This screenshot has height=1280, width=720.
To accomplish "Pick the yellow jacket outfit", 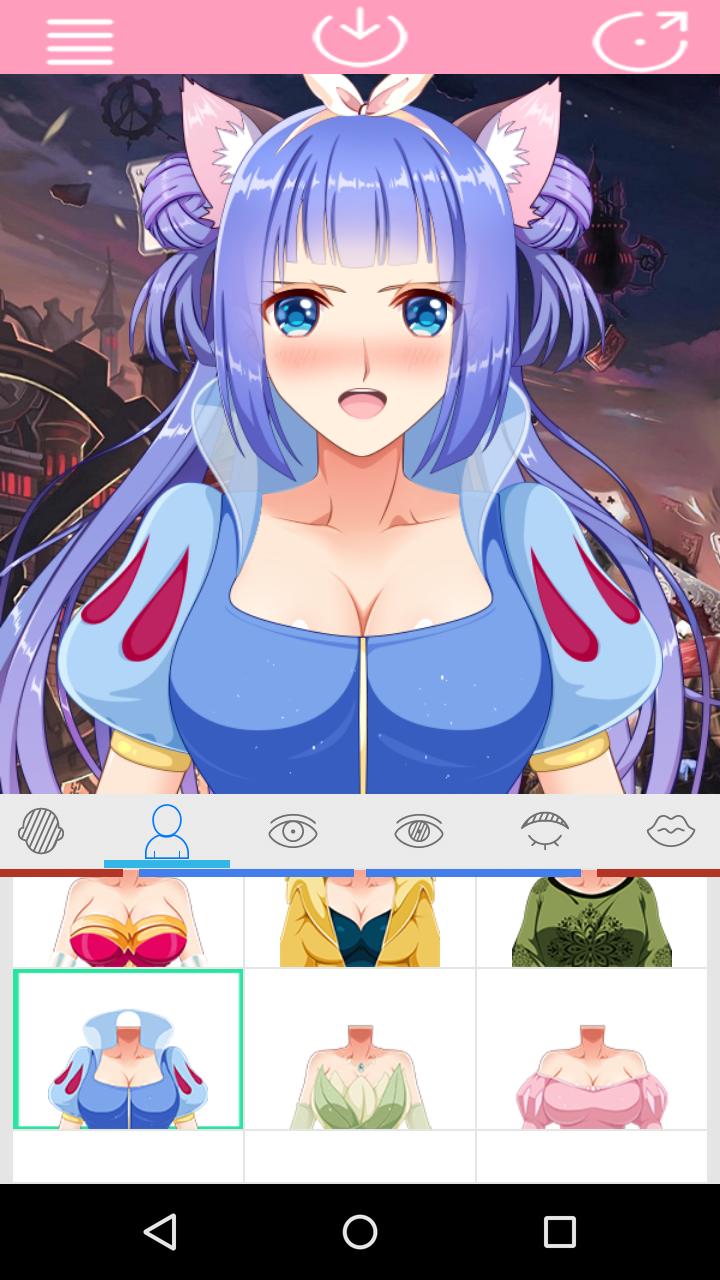I will pyautogui.click(x=360, y=922).
